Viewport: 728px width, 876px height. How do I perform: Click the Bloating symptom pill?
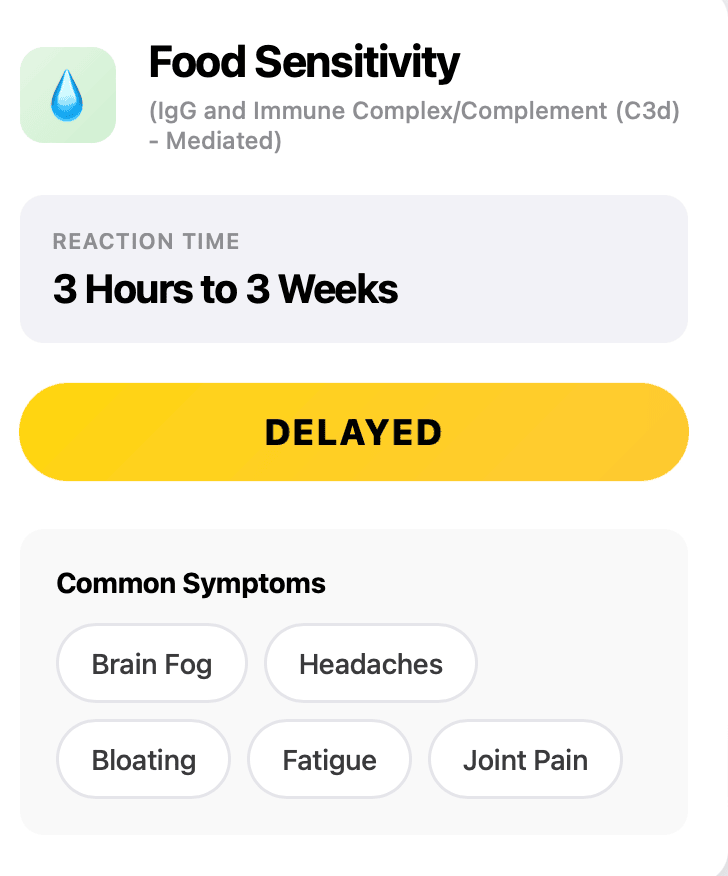pyautogui.click(x=143, y=759)
